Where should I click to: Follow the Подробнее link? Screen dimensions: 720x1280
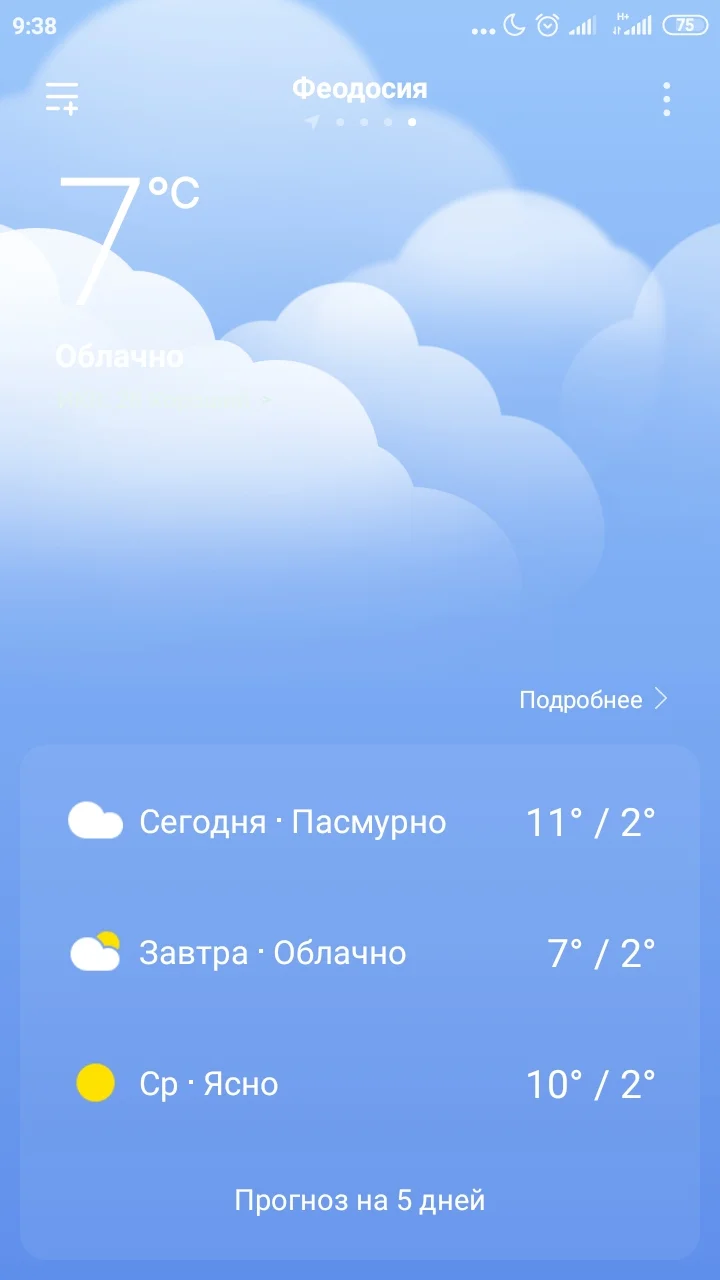tap(580, 700)
